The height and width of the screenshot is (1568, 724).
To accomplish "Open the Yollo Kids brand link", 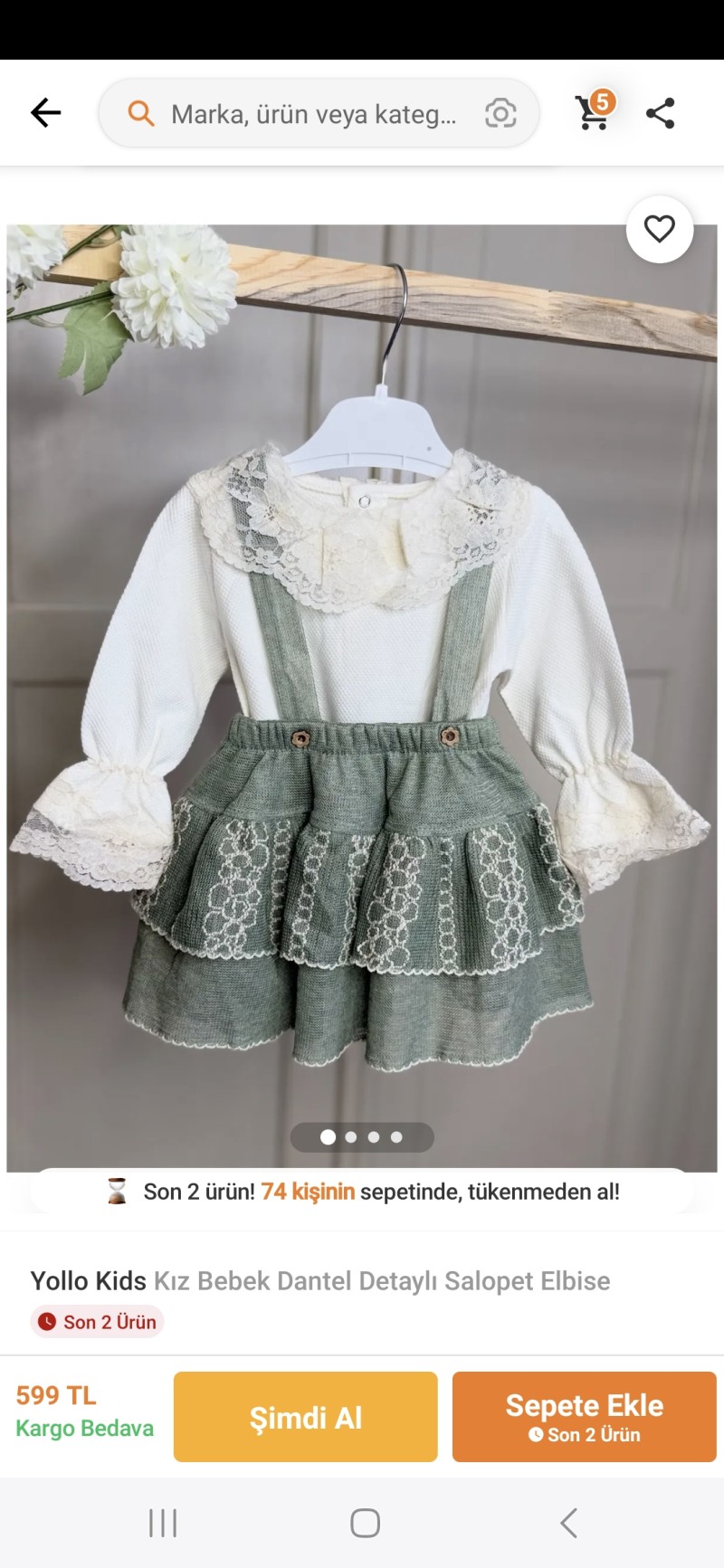I will pyautogui.click(x=88, y=1281).
